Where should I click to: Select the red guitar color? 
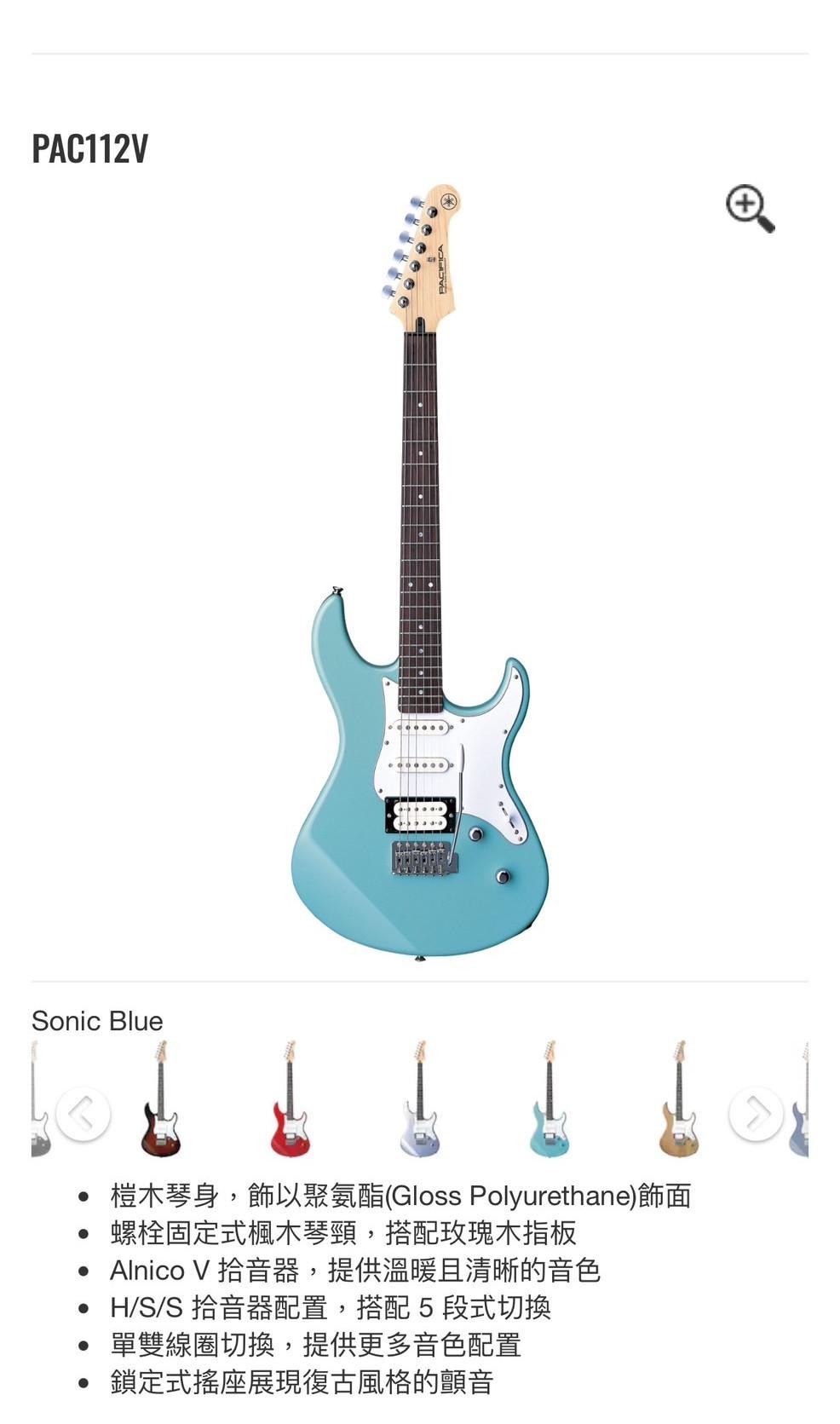coord(290,1099)
